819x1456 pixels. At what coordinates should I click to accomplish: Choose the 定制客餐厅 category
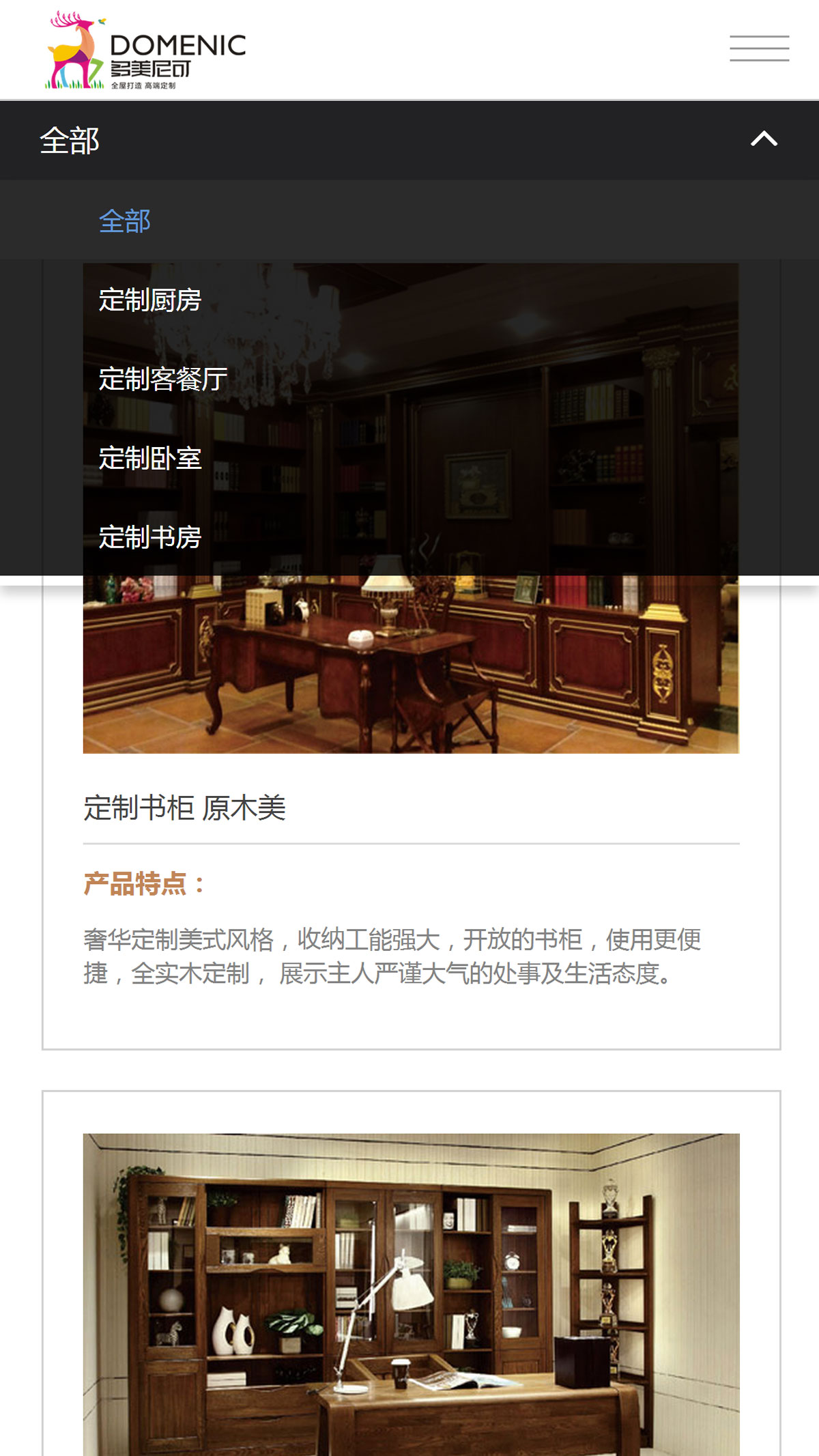163,380
